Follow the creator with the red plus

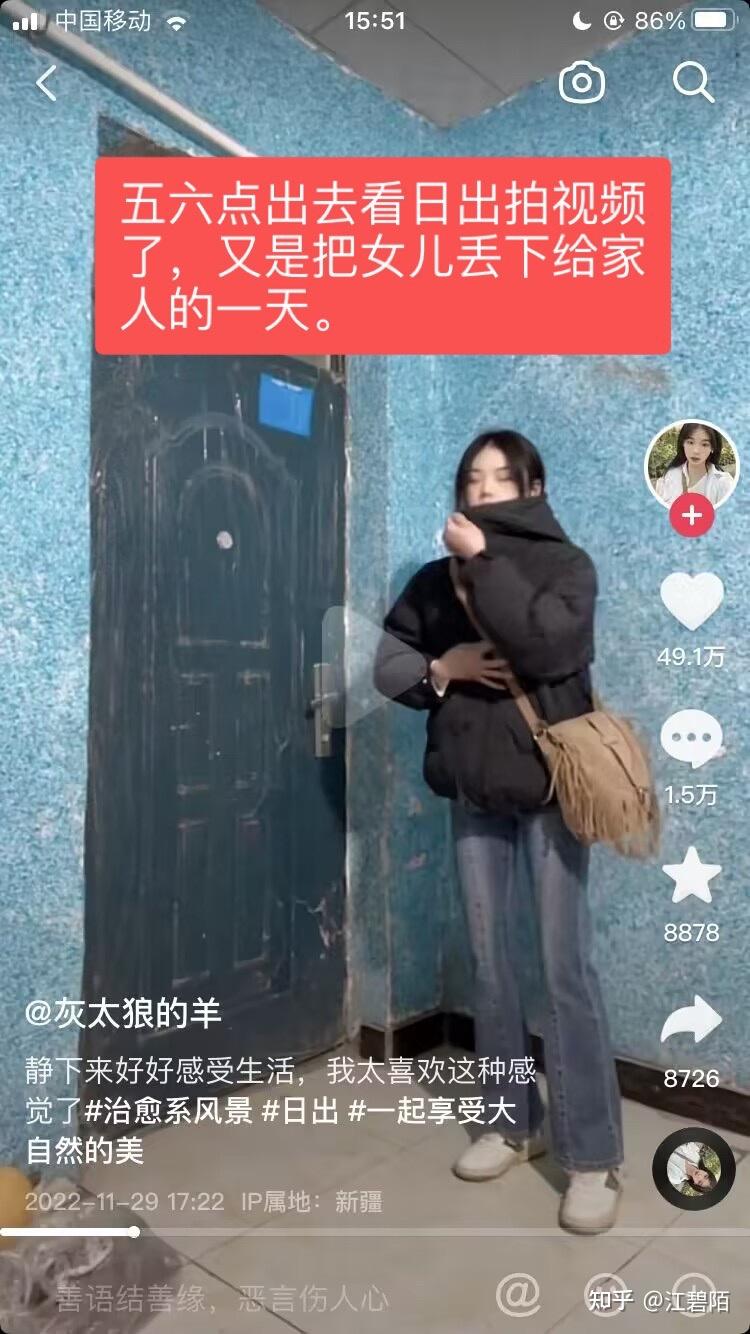691,517
